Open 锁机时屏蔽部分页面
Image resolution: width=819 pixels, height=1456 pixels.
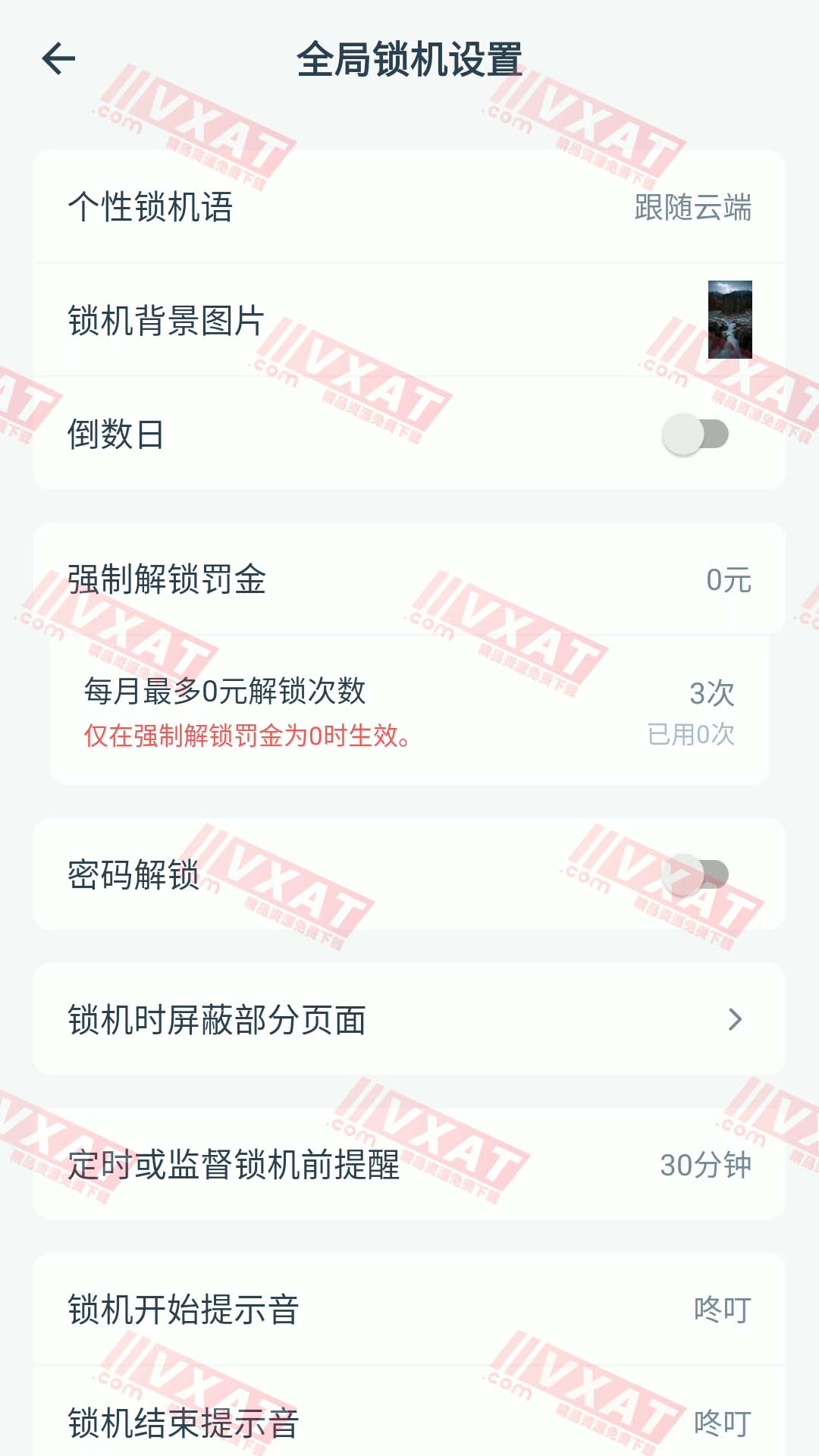tap(409, 1019)
